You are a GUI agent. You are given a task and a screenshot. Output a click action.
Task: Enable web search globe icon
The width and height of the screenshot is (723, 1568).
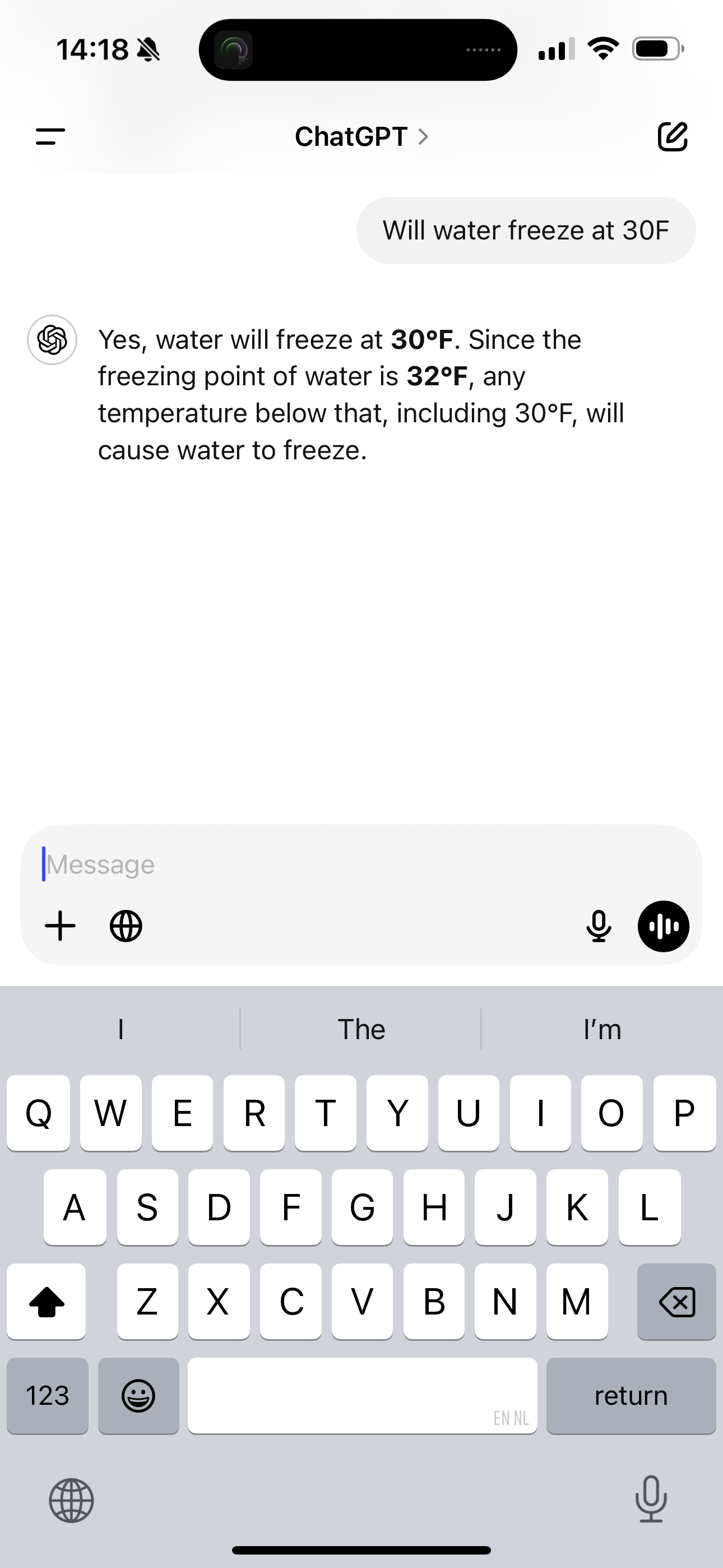pos(126,926)
